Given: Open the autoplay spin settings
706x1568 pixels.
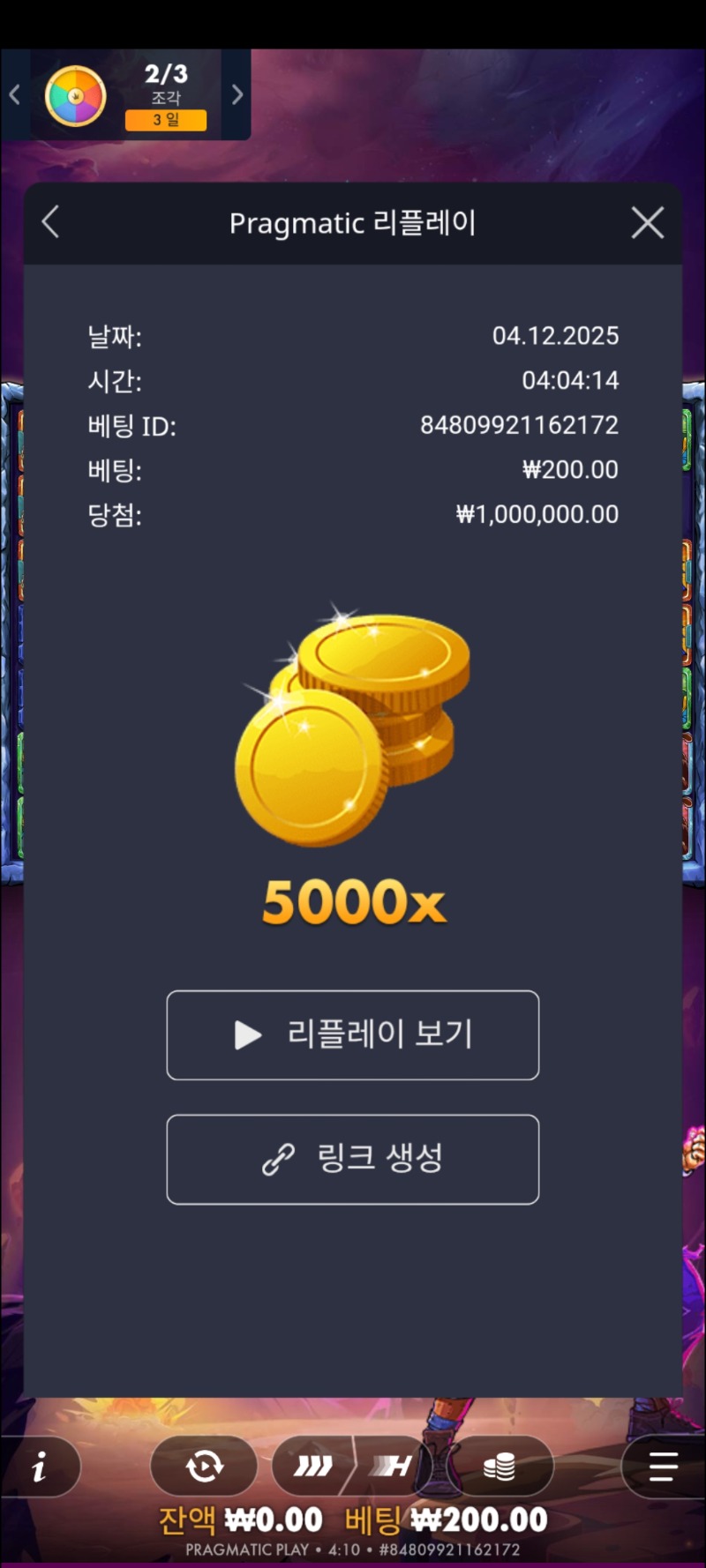Looking at the screenshot, I should (x=204, y=1466).
